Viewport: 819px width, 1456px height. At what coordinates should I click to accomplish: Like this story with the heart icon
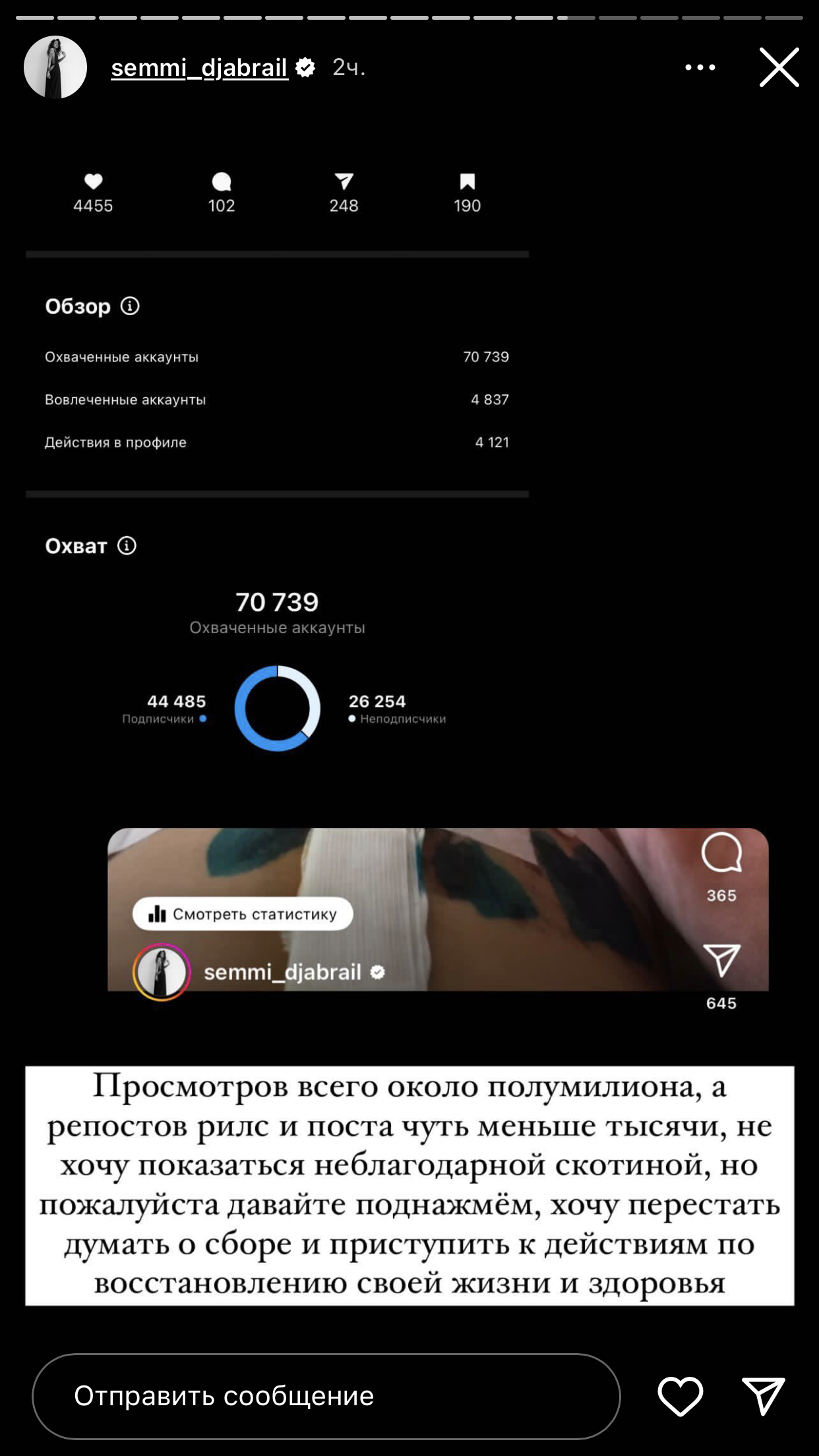(681, 1396)
